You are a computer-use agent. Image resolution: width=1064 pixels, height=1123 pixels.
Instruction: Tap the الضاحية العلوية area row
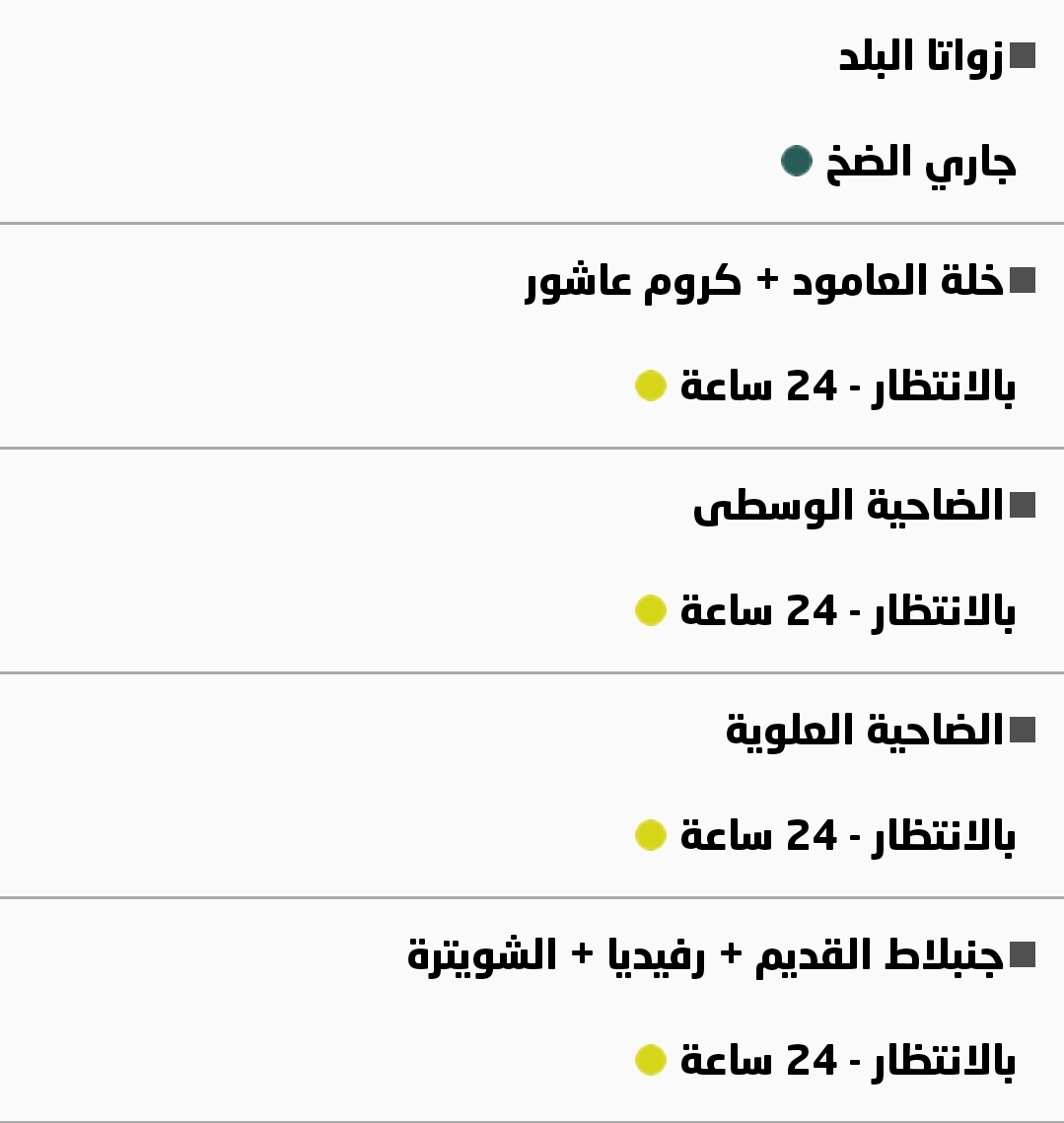(865, 732)
